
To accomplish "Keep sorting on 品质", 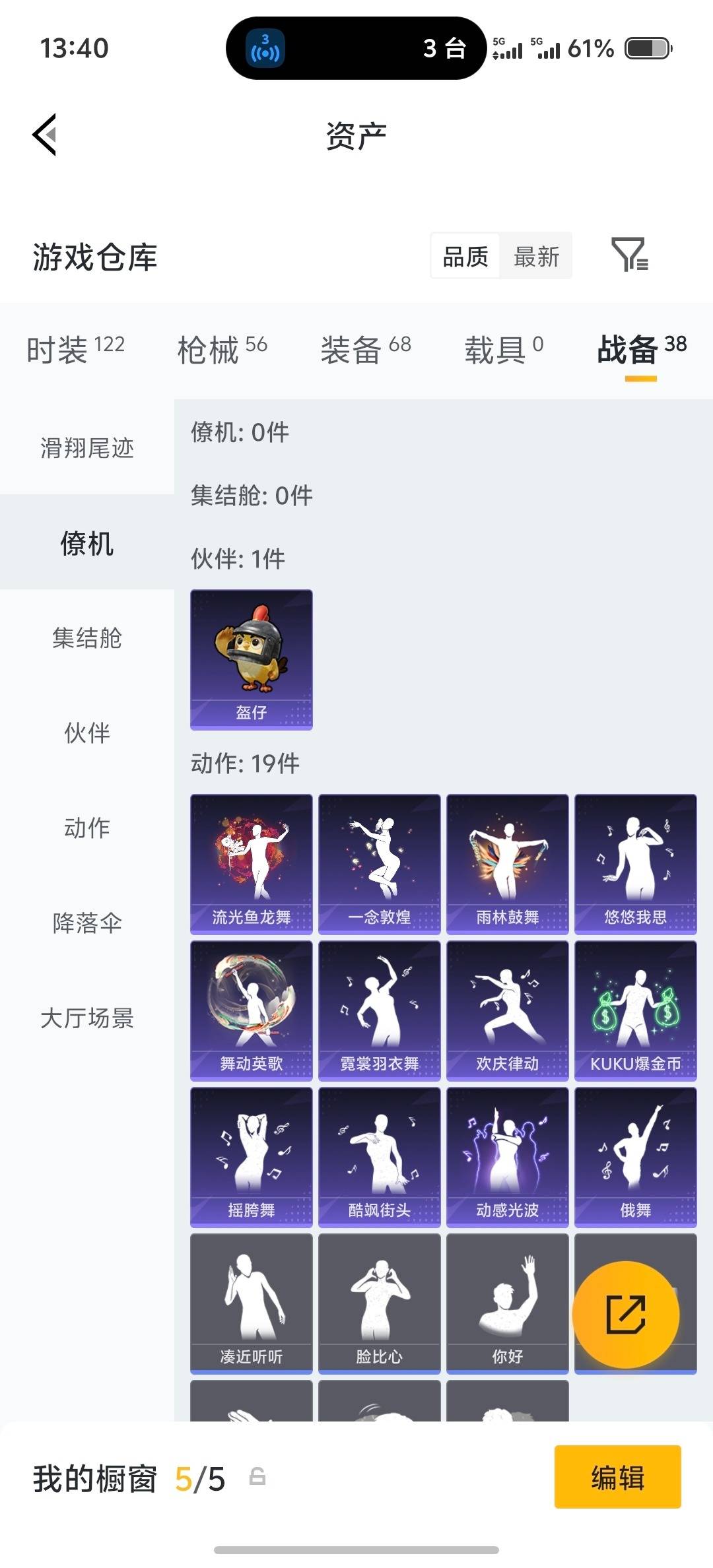I will coord(464,257).
